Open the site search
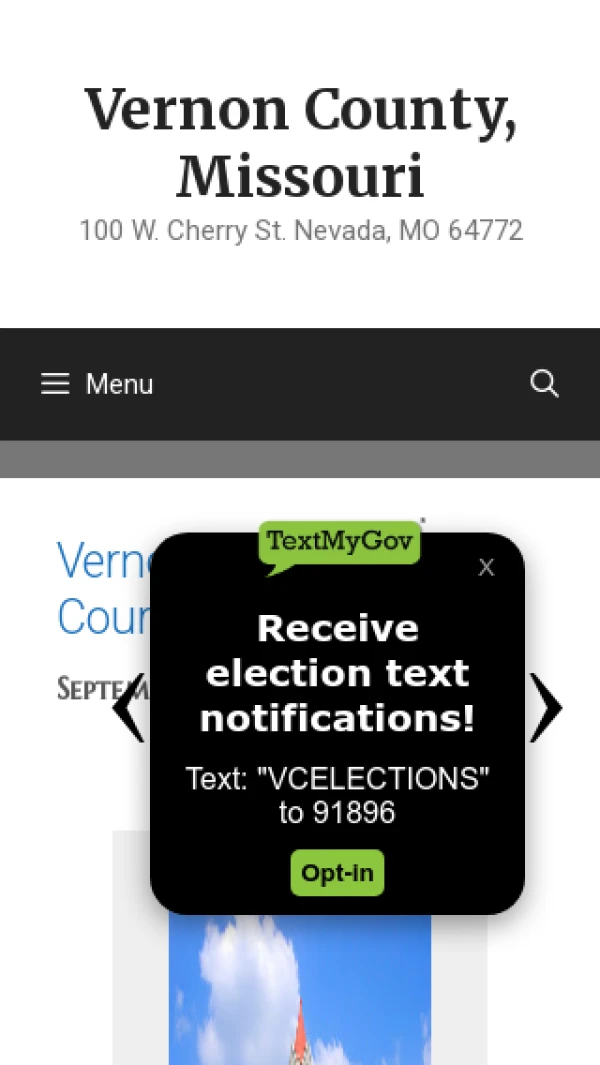 tap(544, 384)
